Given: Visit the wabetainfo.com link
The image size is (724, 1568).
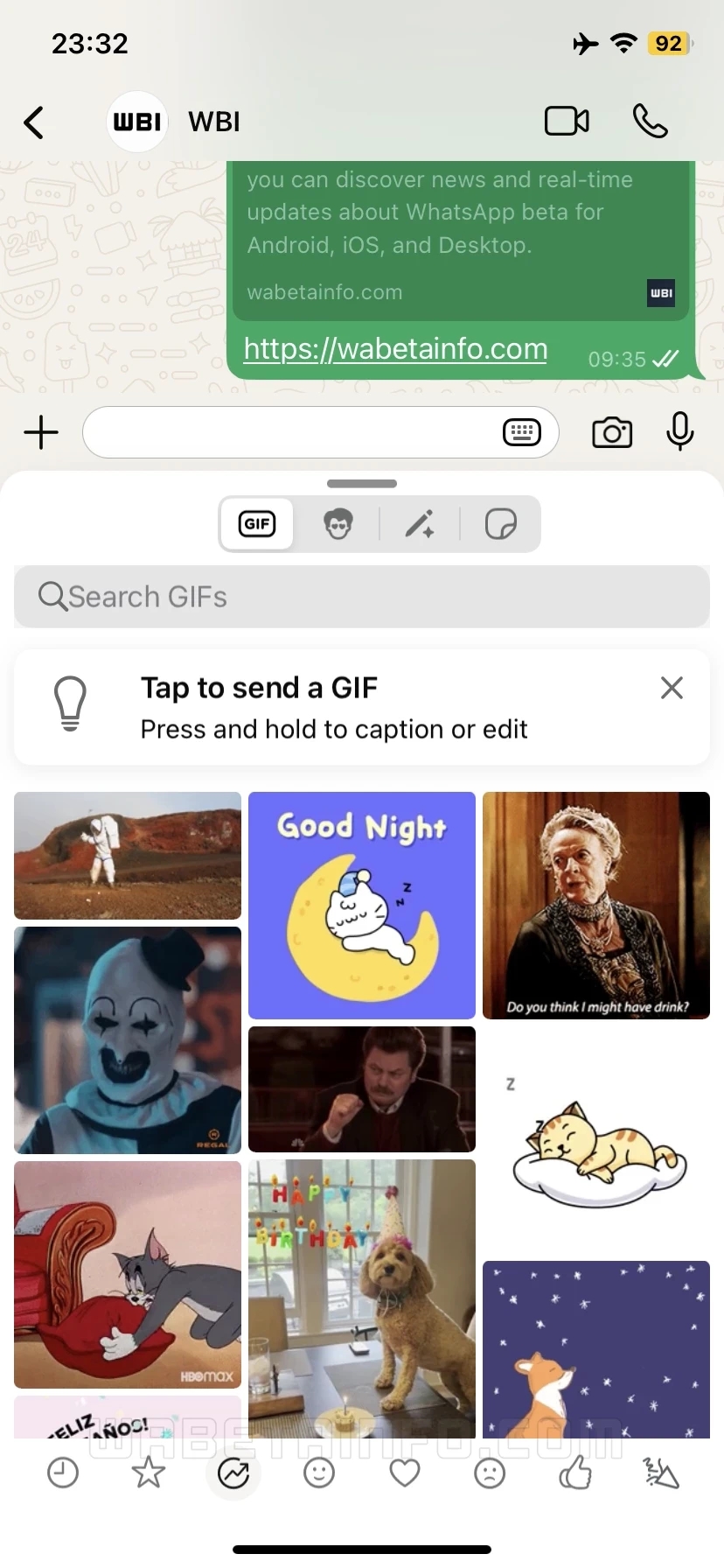Looking at the screenshot, I should point(395,349).
